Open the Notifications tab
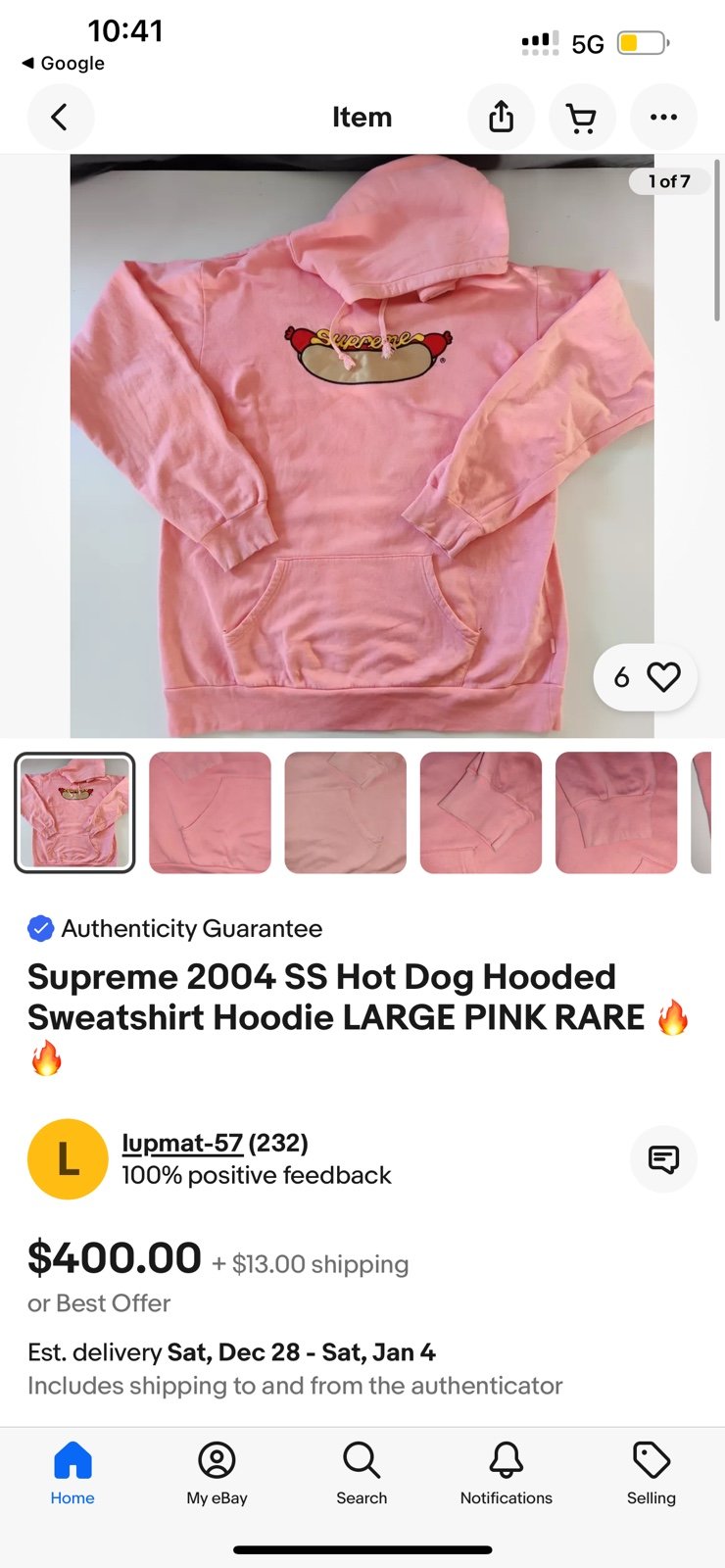 click(x=507, y=1473)
